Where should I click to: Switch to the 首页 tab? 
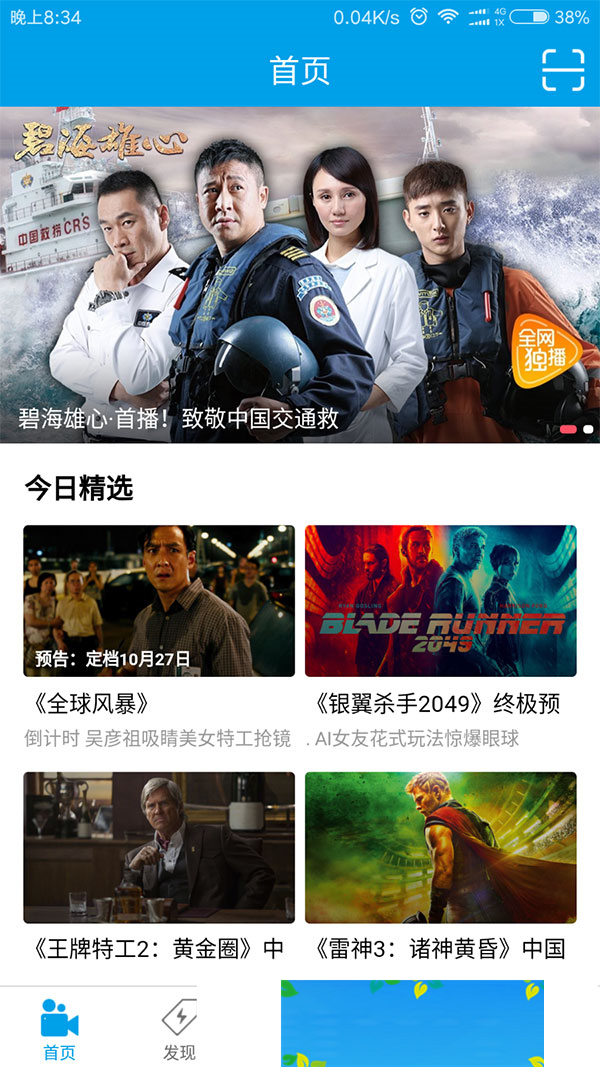coord(60,1028)
